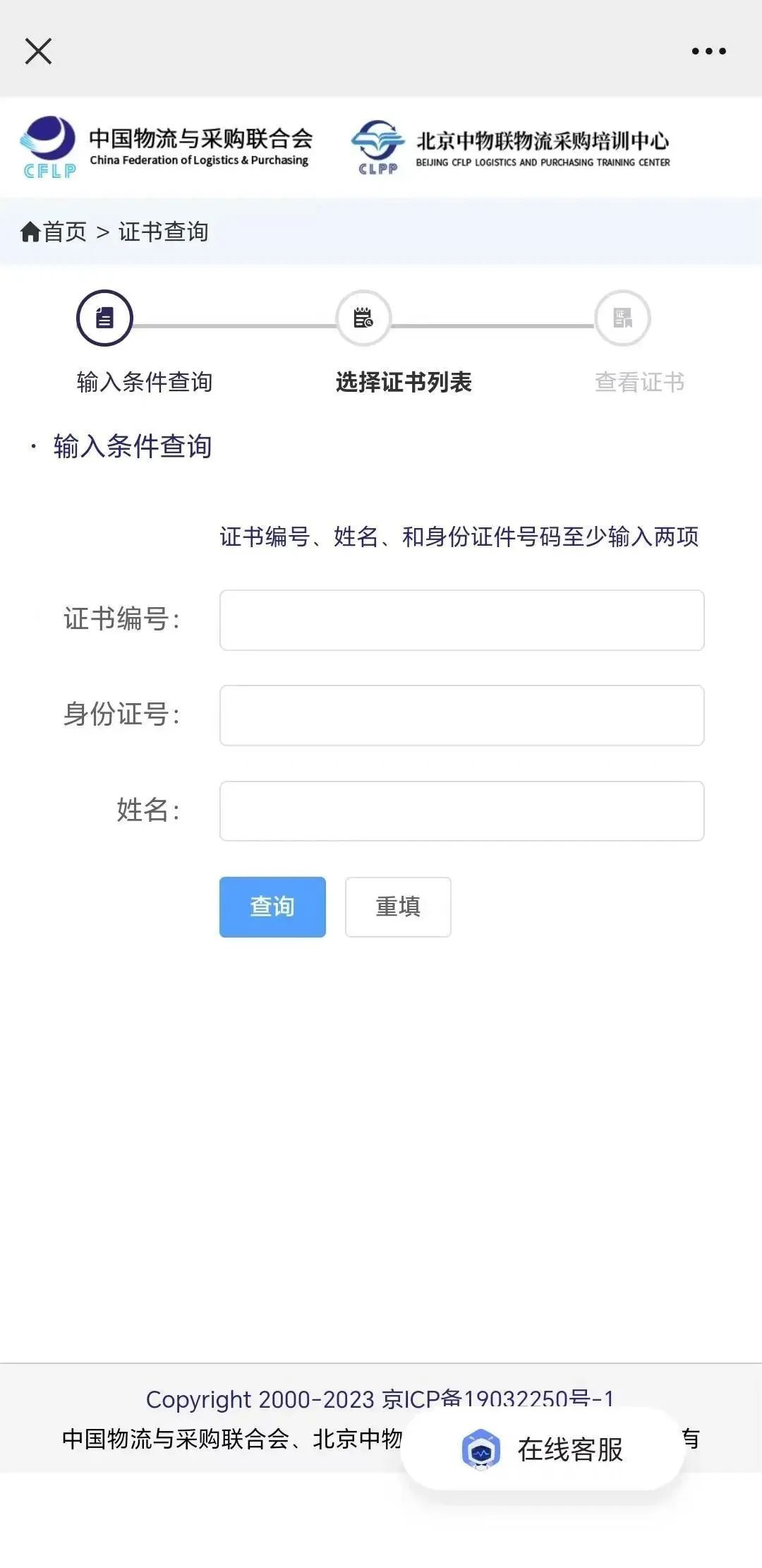The image size is (762, 1568).
Task: Open the 京ICP备 registration link
Action: 497,1399
